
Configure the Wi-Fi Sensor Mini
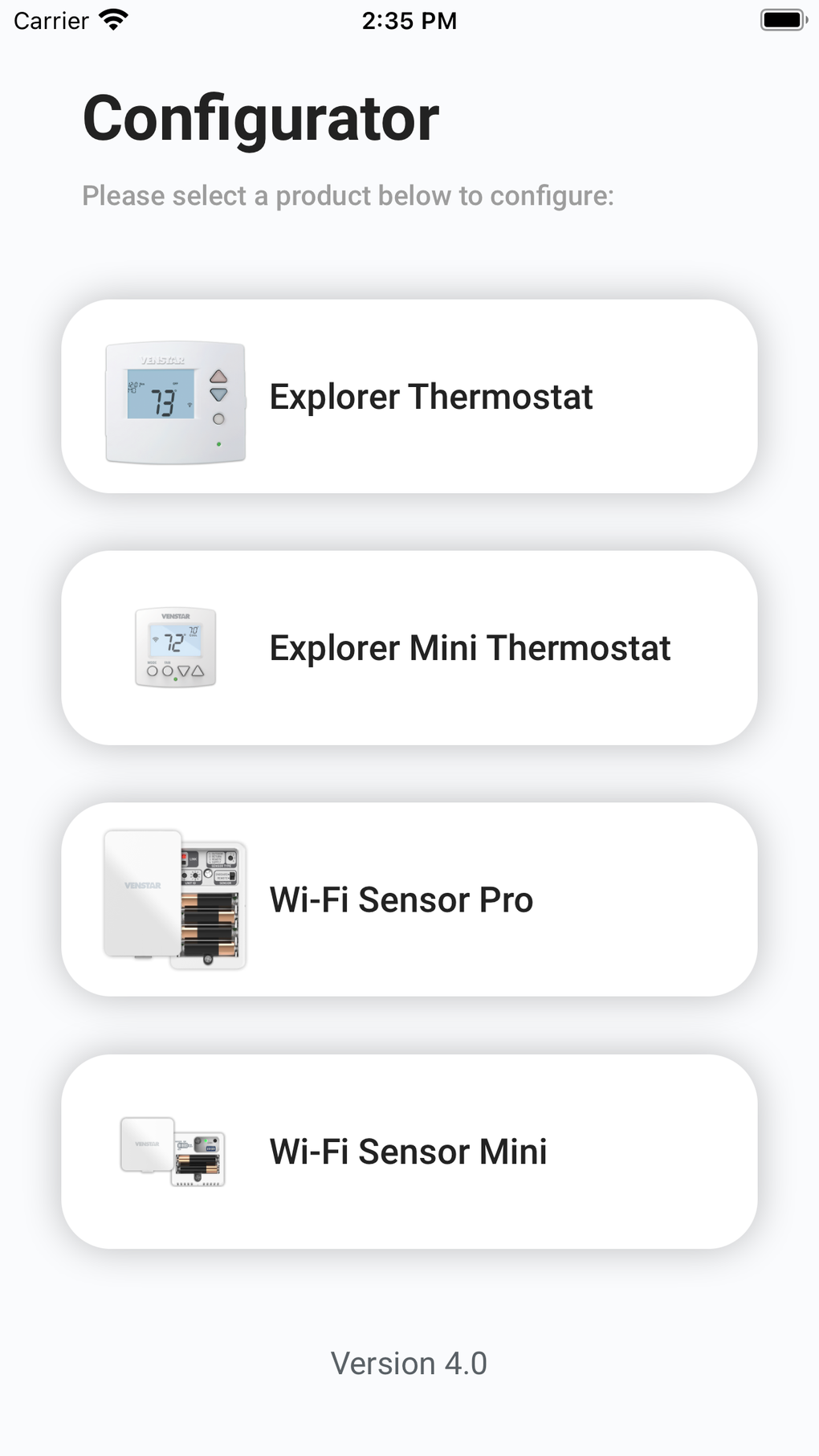point(409,1151)
